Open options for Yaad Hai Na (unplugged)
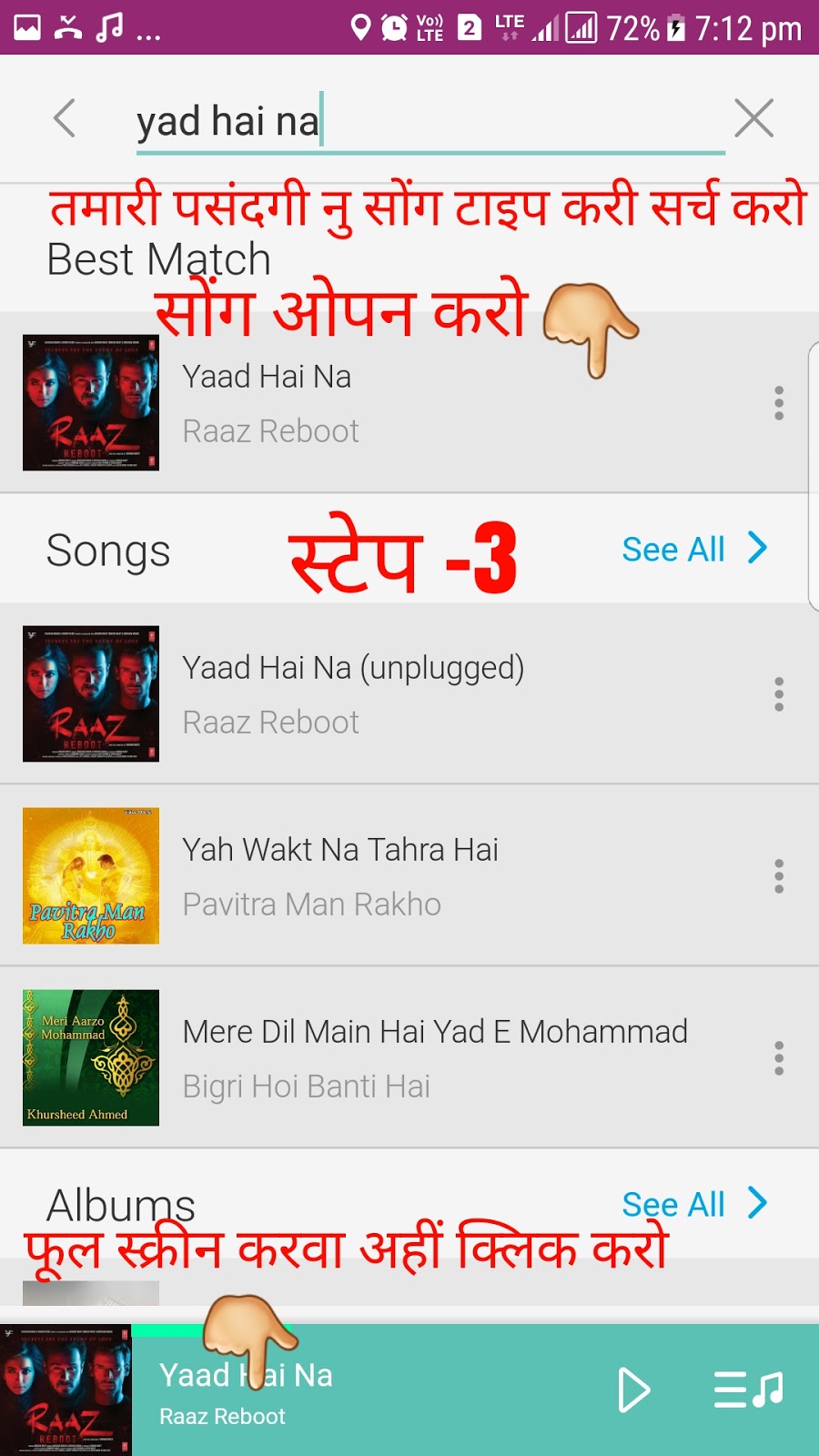The height and width of the screenshot is (1456, 819). (779, 694)
